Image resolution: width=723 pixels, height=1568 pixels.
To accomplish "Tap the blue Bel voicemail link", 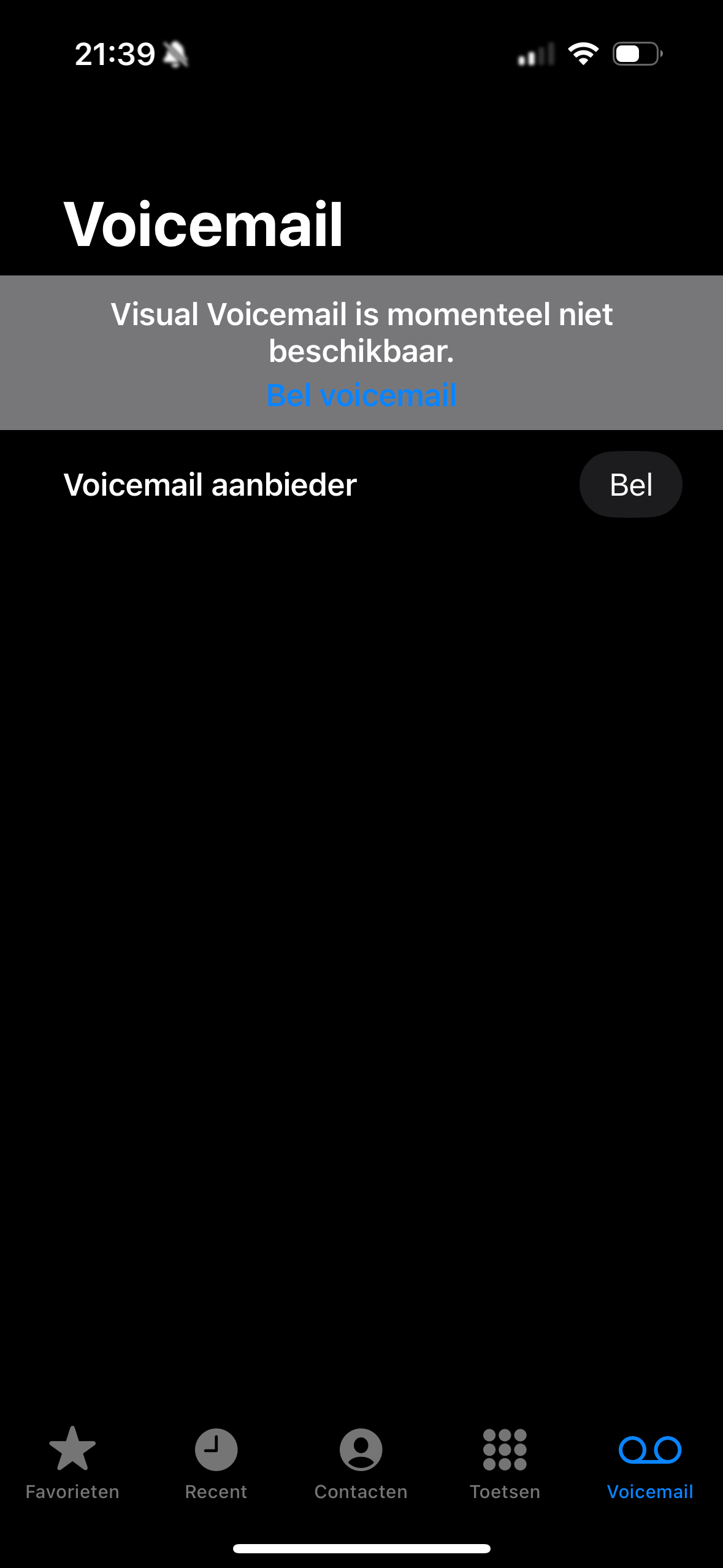I will [361, 395].
